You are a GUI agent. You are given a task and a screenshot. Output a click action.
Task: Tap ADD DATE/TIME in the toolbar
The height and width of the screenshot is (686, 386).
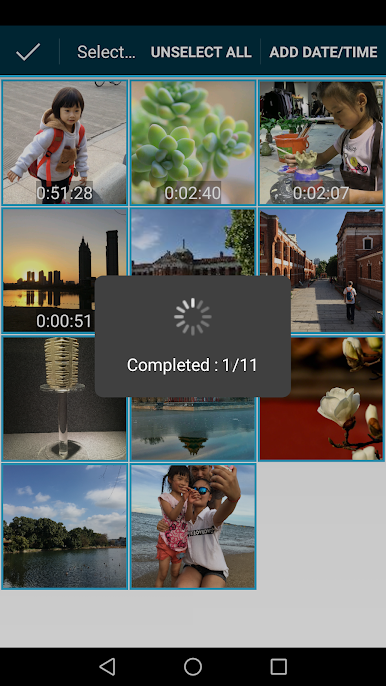323,52
